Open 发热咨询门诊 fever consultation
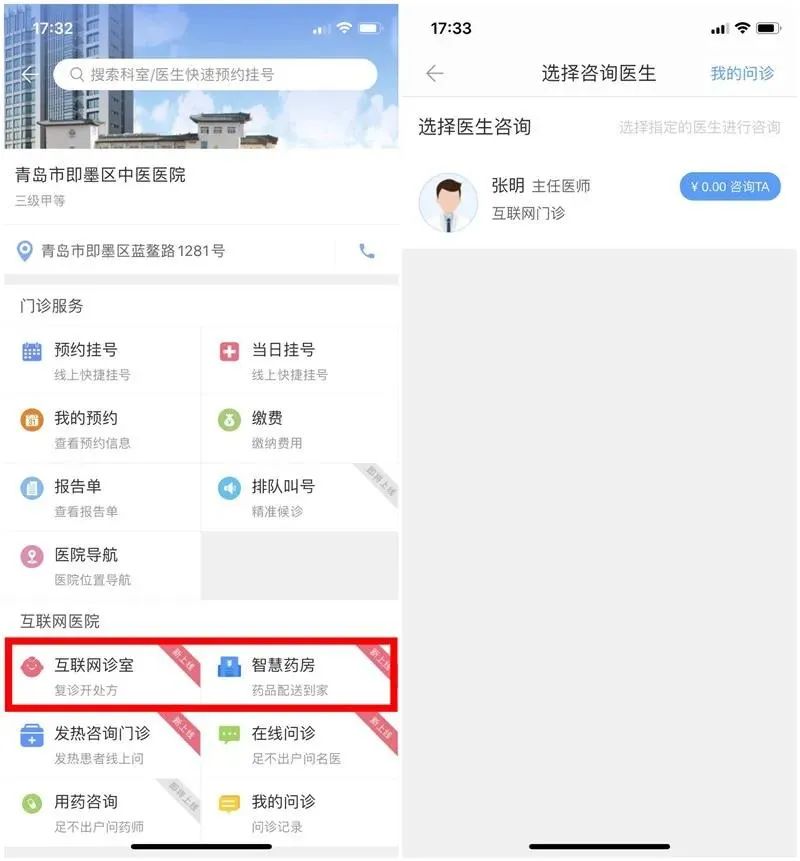 coord(102,745)
